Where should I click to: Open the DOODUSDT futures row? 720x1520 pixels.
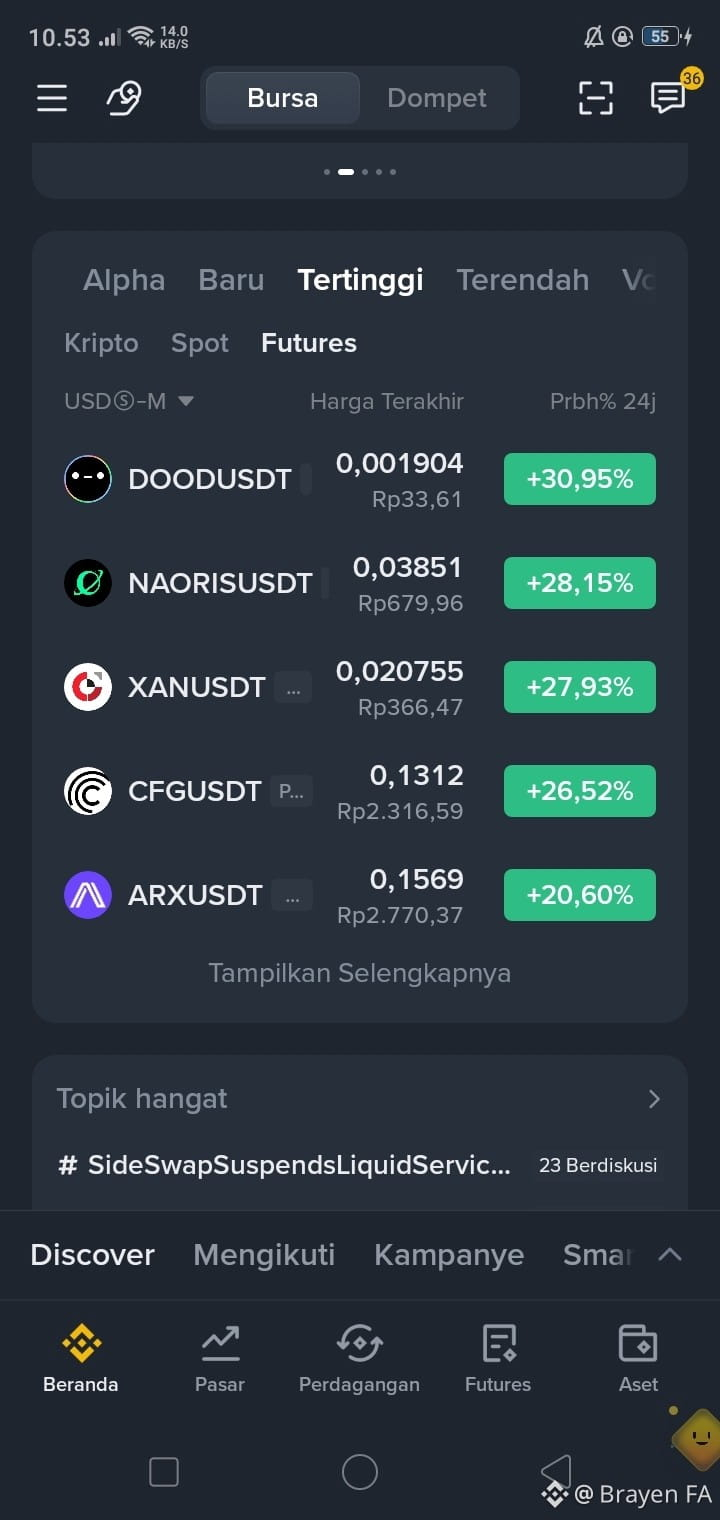[360, 479]
